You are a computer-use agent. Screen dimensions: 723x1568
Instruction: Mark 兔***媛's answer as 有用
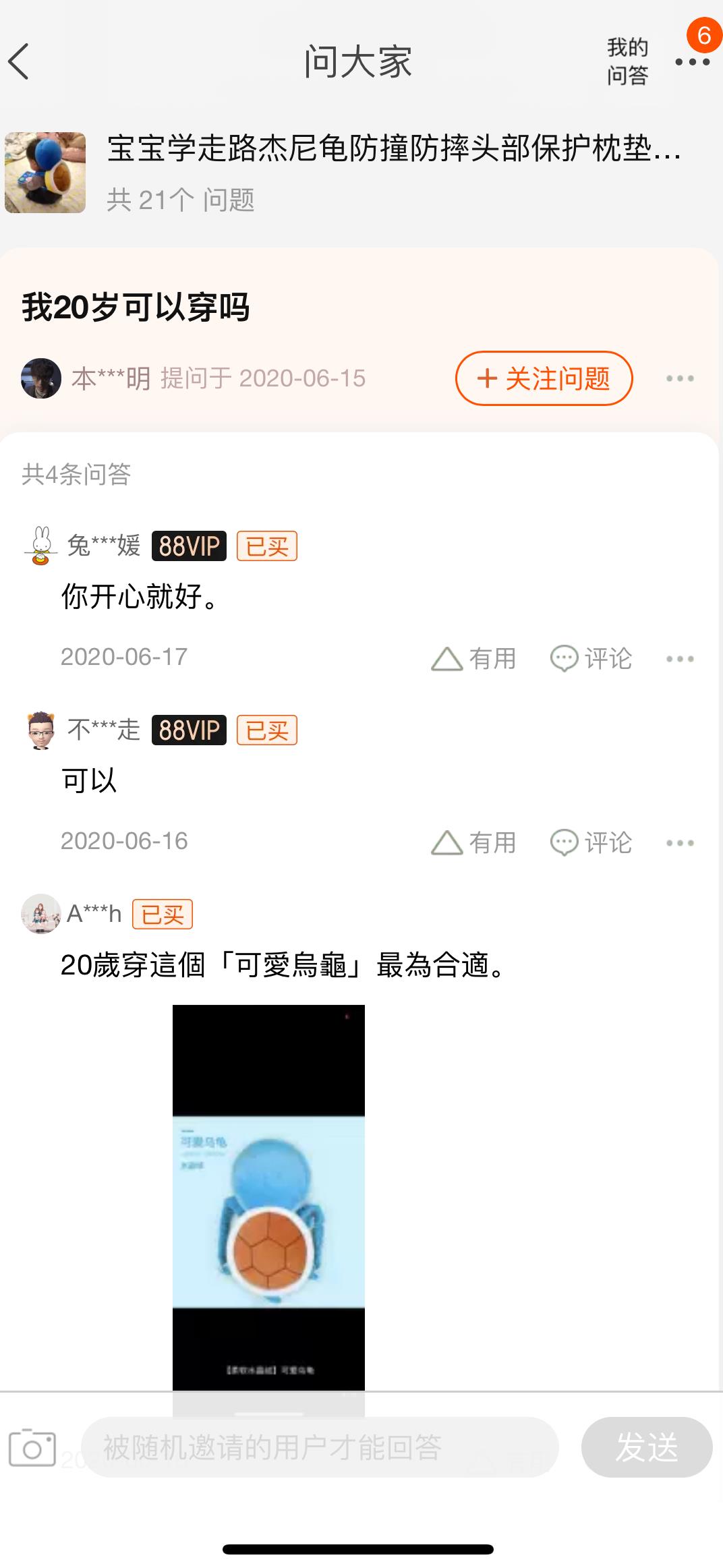coord(473,658)
